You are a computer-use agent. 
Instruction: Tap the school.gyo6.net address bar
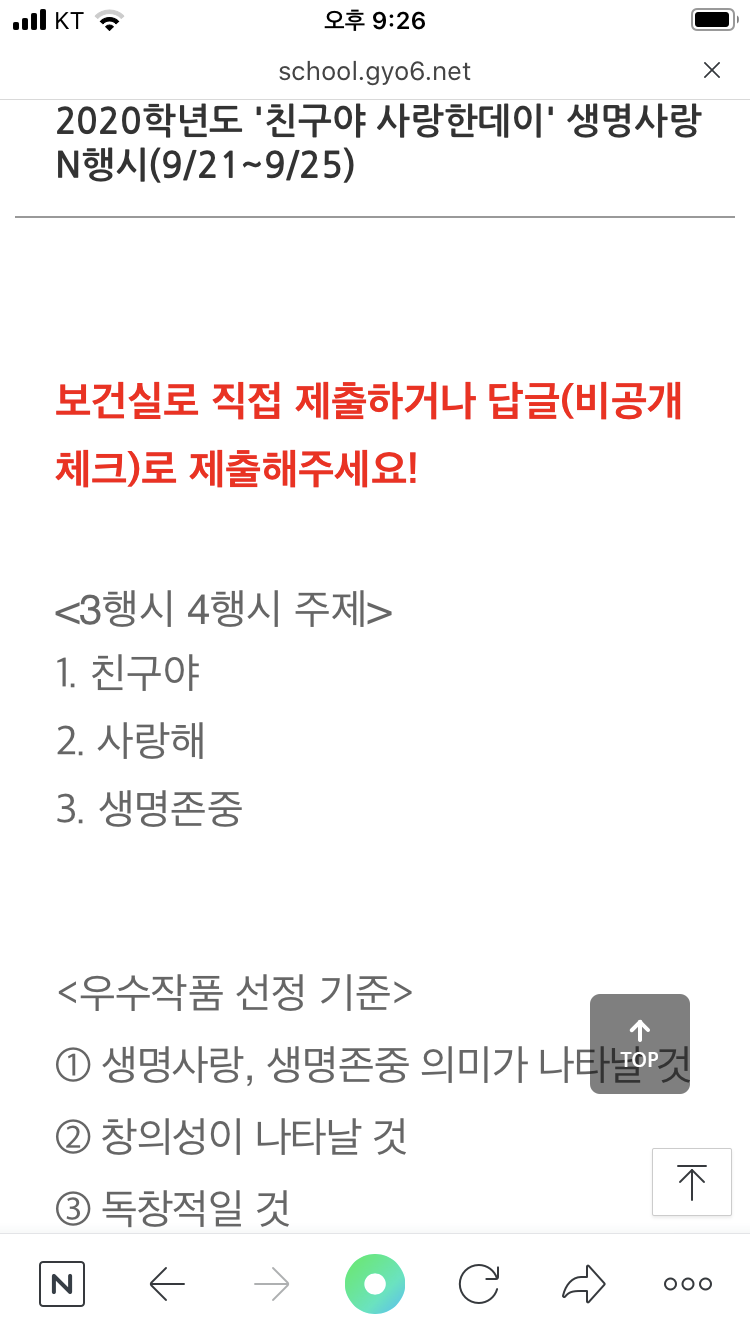(x=375, y=72)
